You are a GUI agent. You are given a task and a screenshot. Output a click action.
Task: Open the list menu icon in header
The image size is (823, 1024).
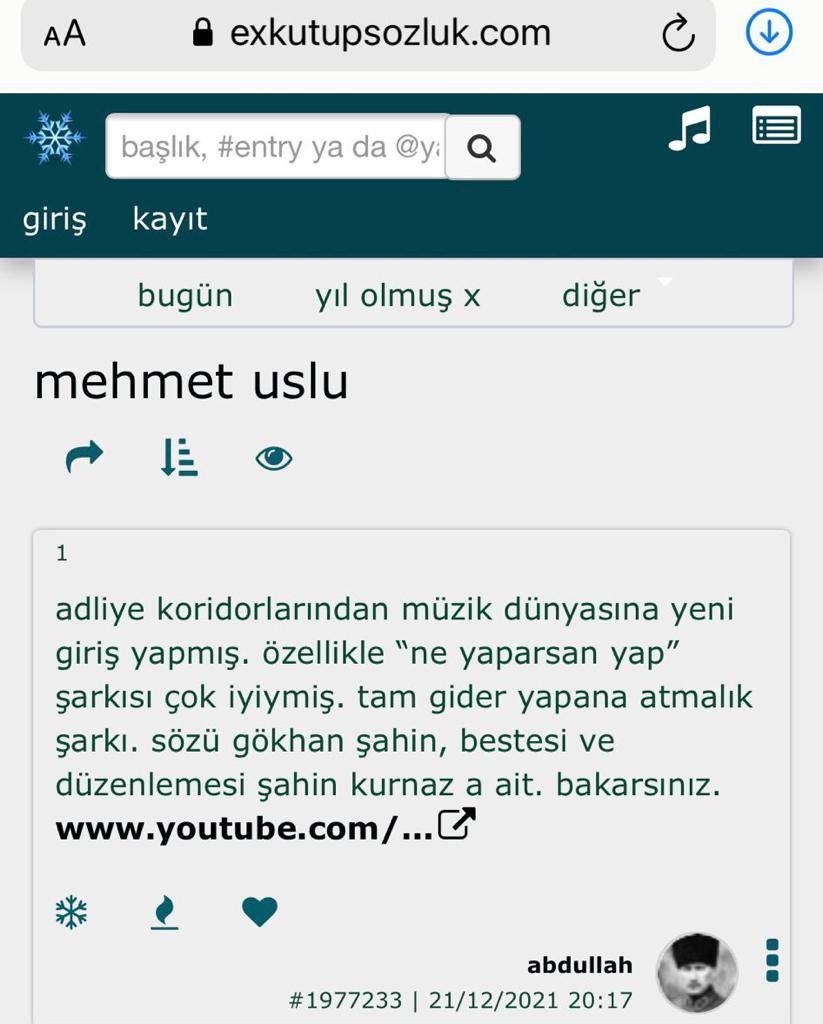pyautogui.click(x=776, y=125)
